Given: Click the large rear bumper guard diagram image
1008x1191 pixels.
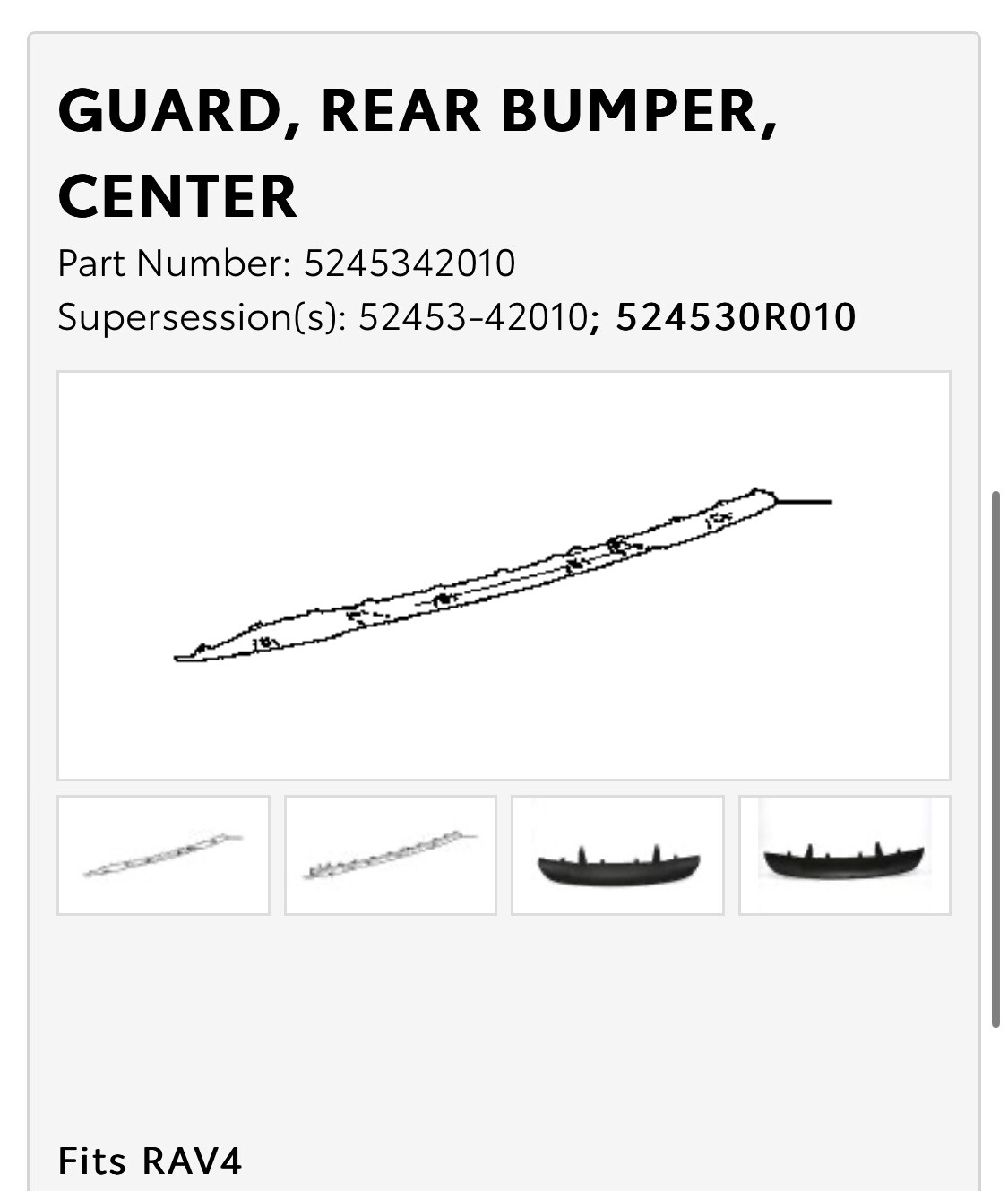Looking at the screenshot, I should 502,574.
